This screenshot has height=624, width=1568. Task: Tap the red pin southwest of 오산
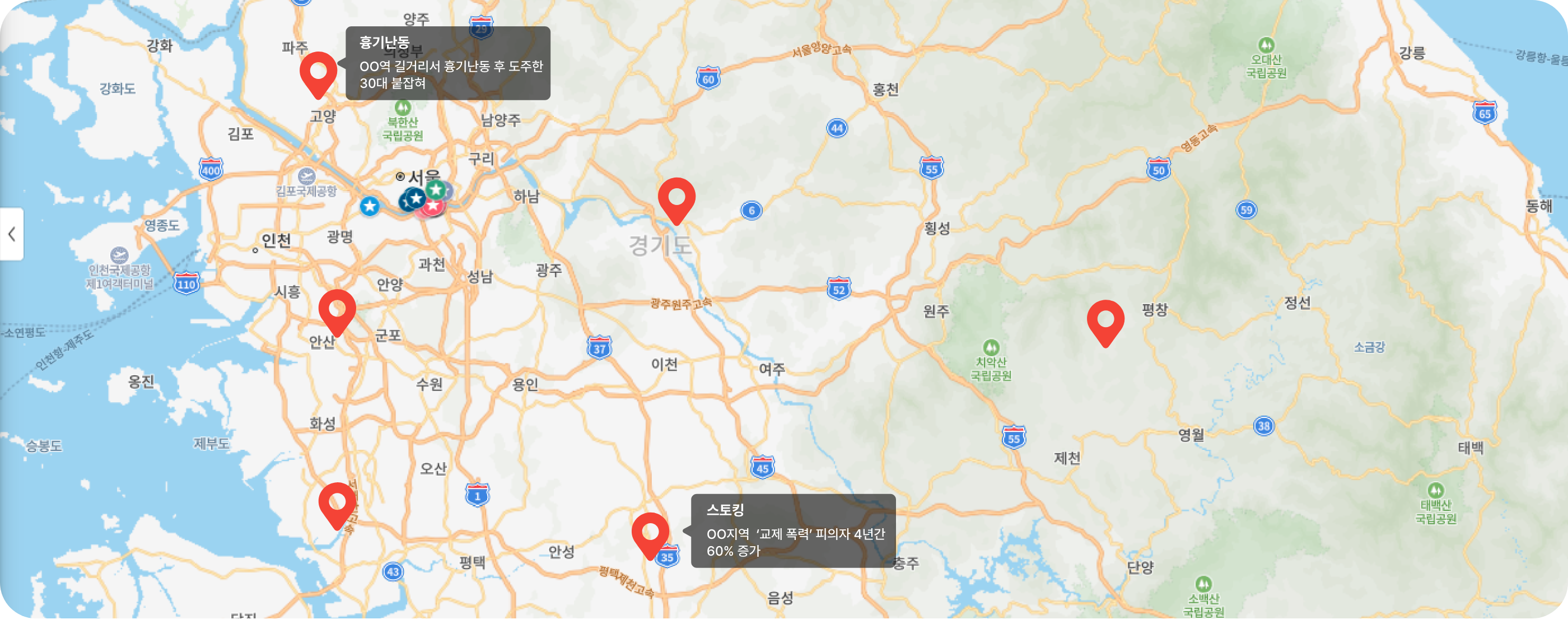coord(337,504)
